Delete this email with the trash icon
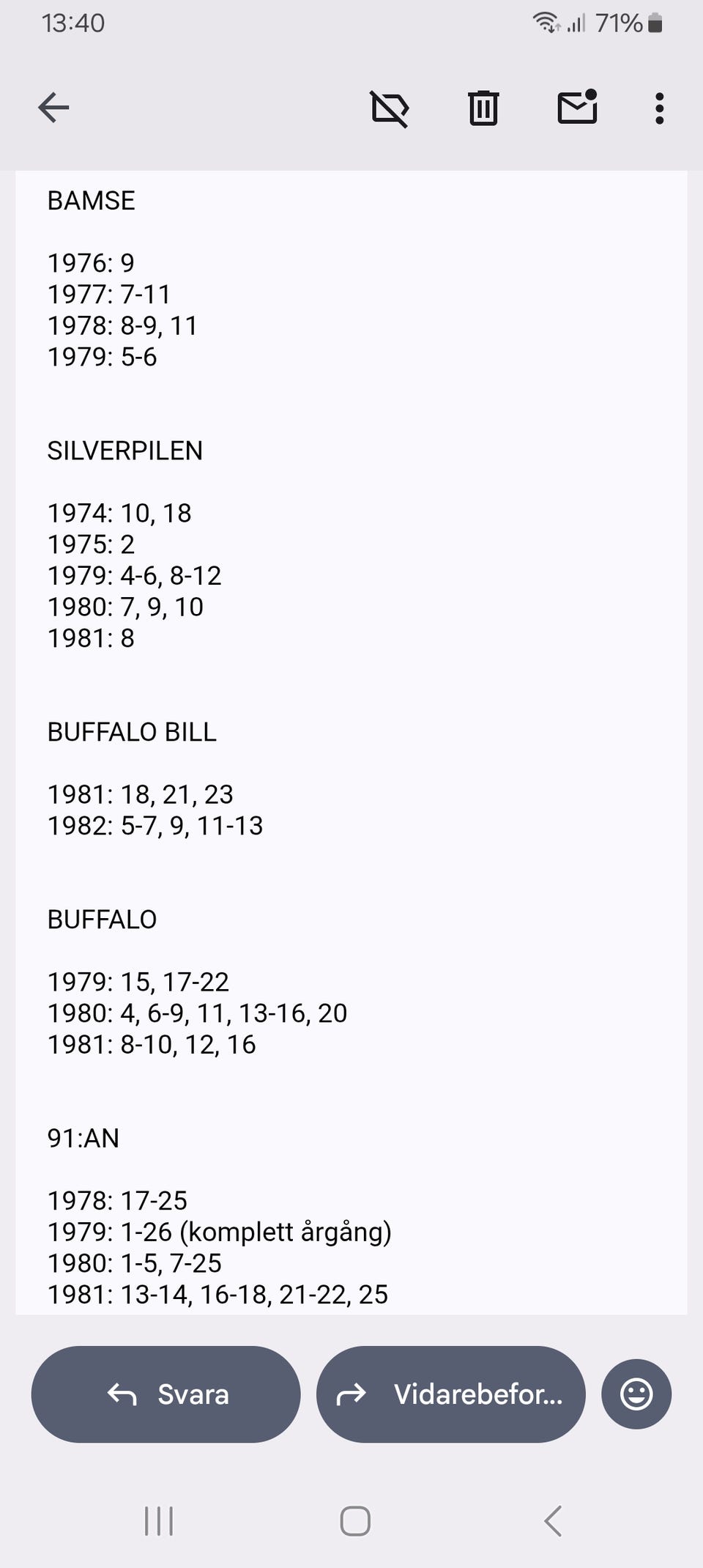 [x=483, y=108]
